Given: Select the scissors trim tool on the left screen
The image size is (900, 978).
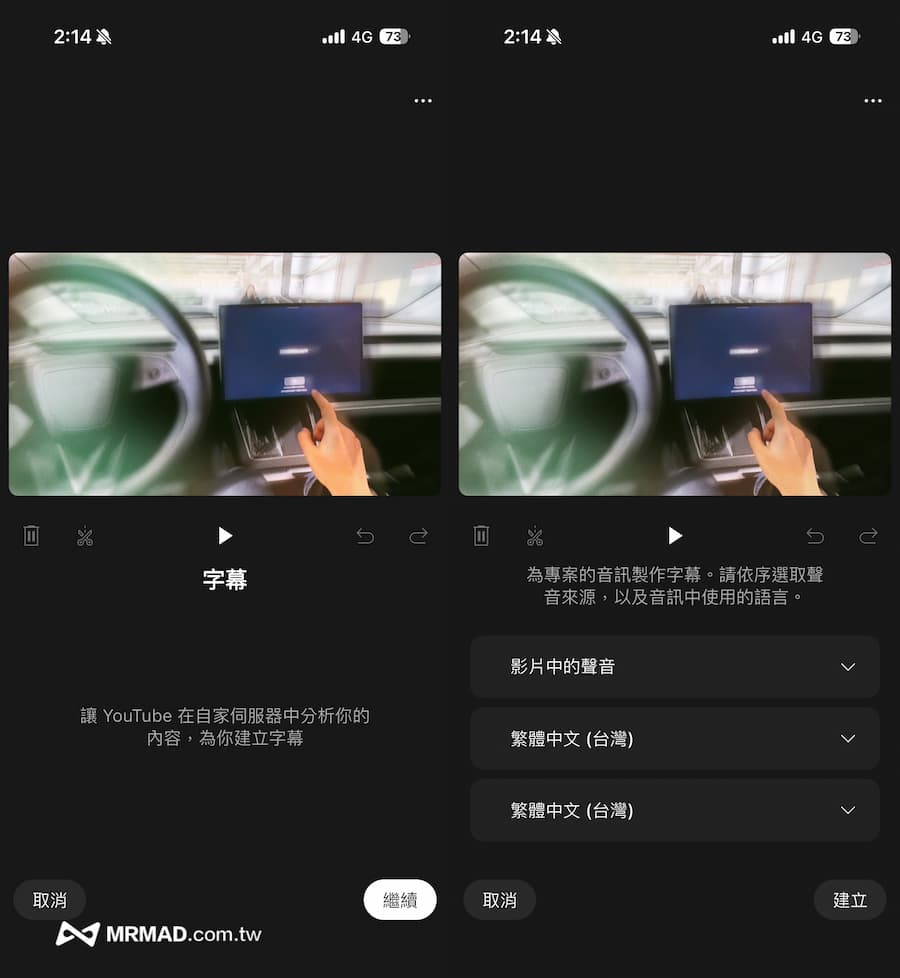Looking at the screenshot, I should click(x=85, y=535).
